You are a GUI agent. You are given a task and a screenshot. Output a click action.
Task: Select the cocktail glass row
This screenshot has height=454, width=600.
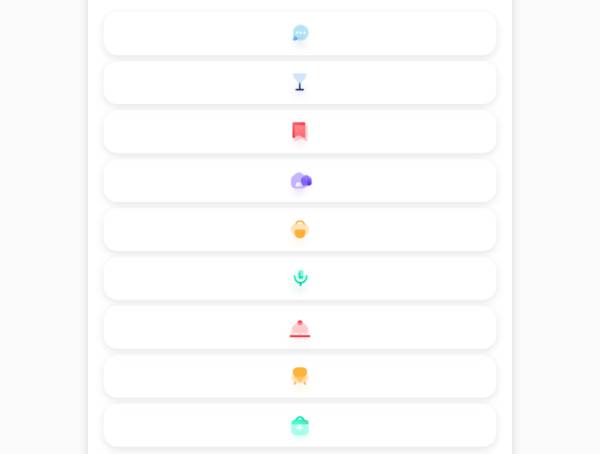coord(300,82)
